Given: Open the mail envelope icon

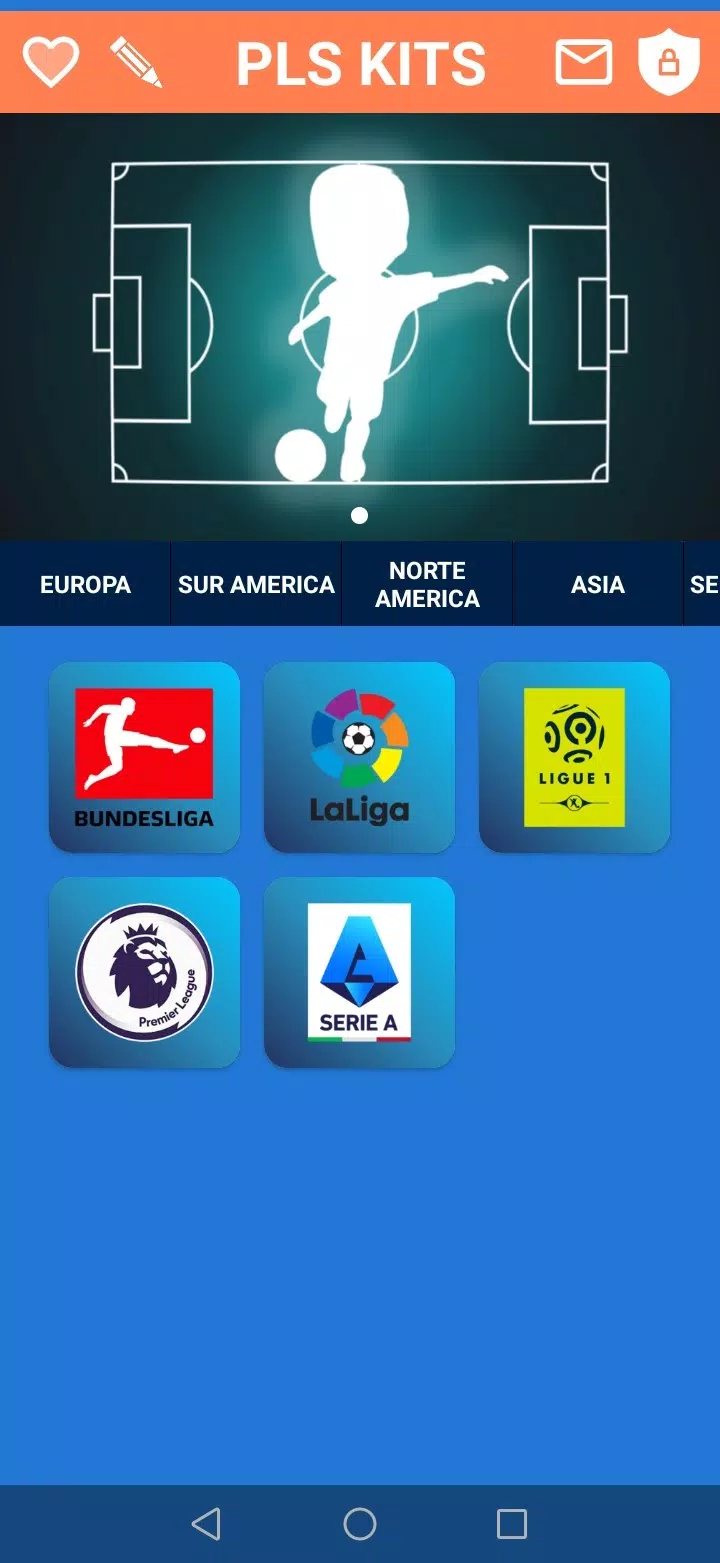Looking at the screenshot, I should [x=584, y=62].
